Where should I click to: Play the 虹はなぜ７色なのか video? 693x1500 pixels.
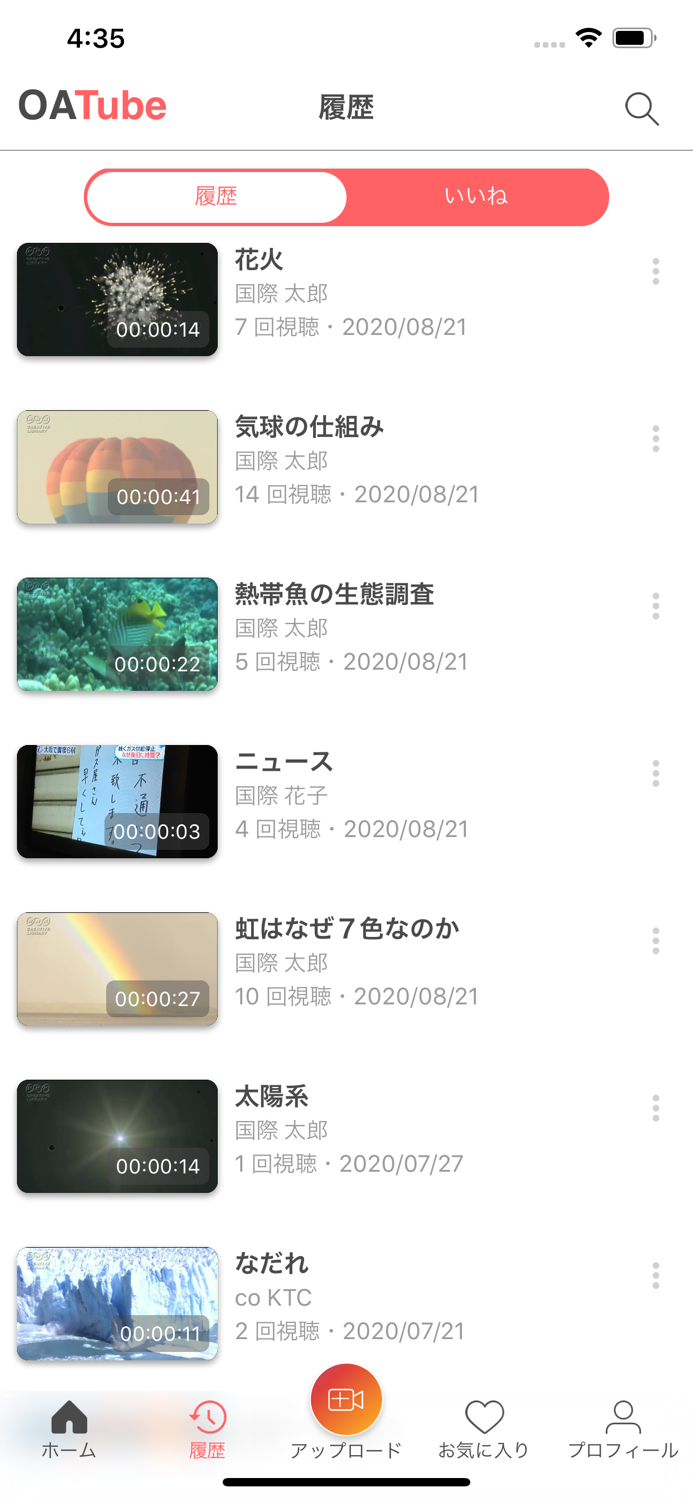[117, 969]
